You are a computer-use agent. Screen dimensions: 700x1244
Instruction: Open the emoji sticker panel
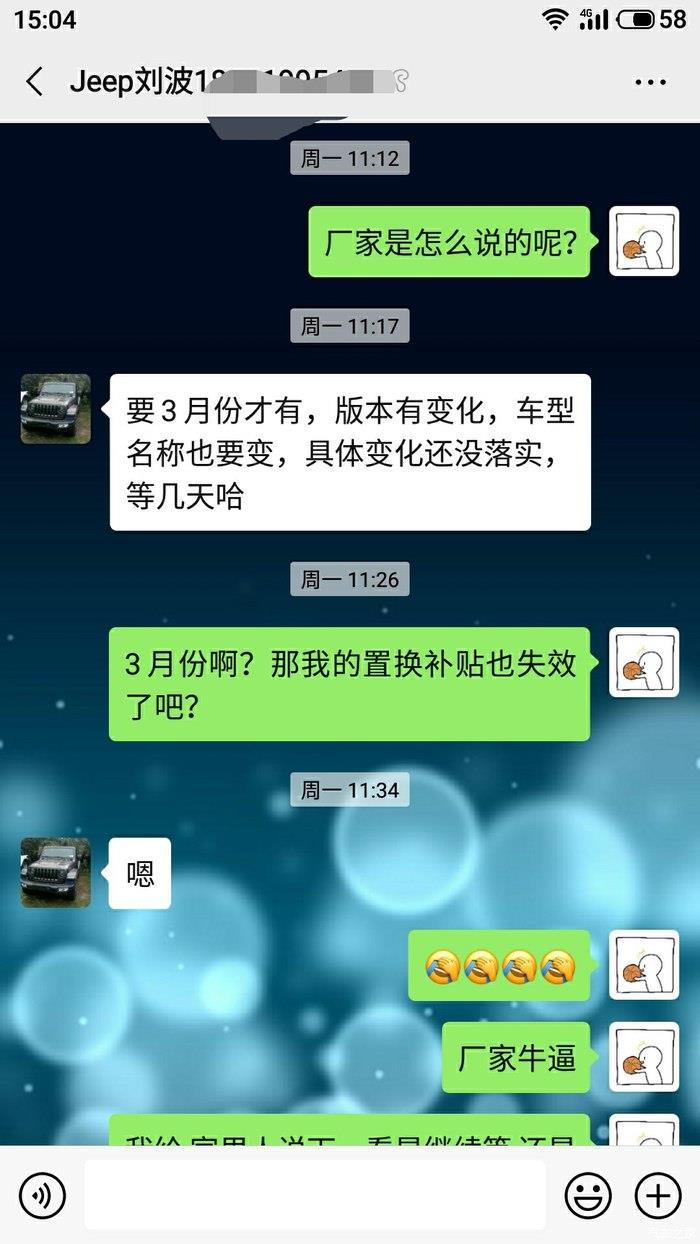(588, 1194)
